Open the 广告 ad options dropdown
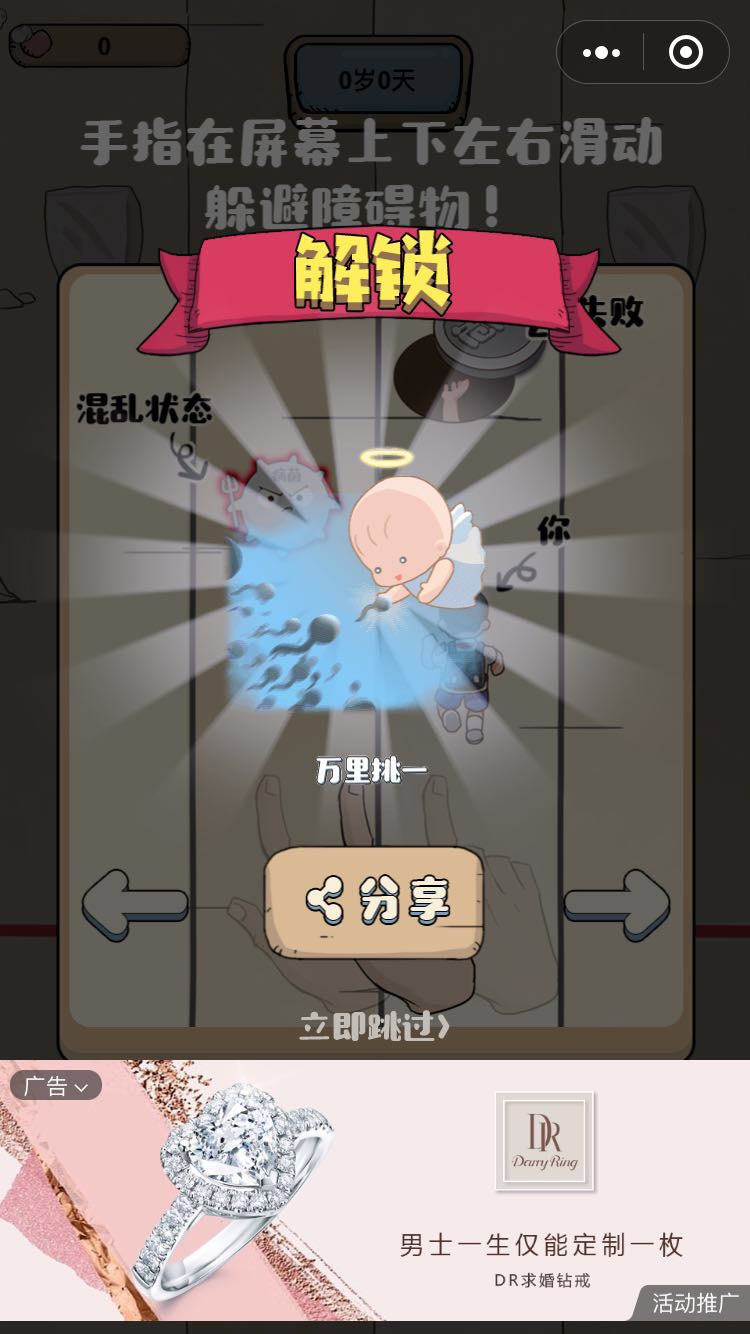This screenshot has height=1334, width=750. [56, 1086]
